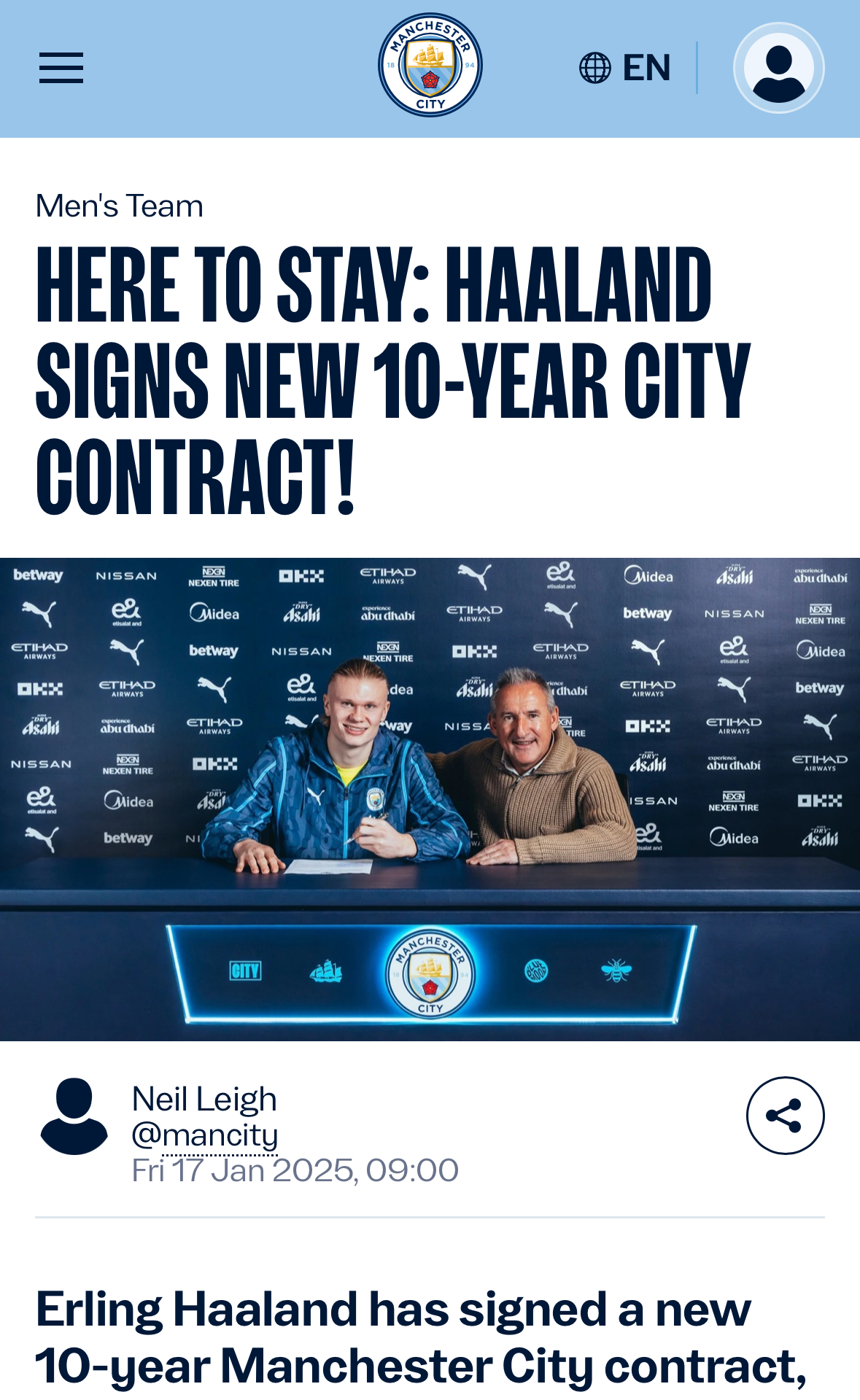Open the user profile account icon

pyautogui.click(x=778, y=68)
